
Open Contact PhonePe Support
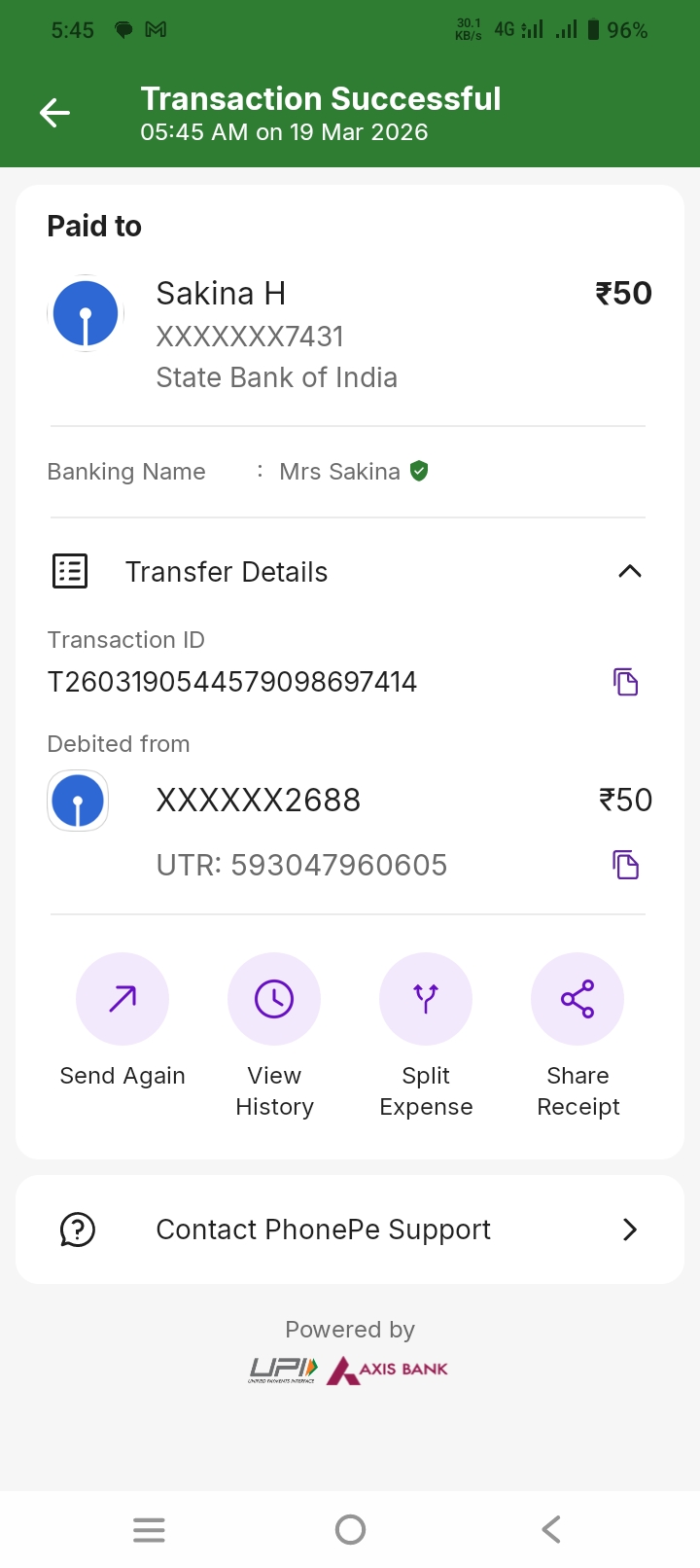click(x=350, y=1229)
